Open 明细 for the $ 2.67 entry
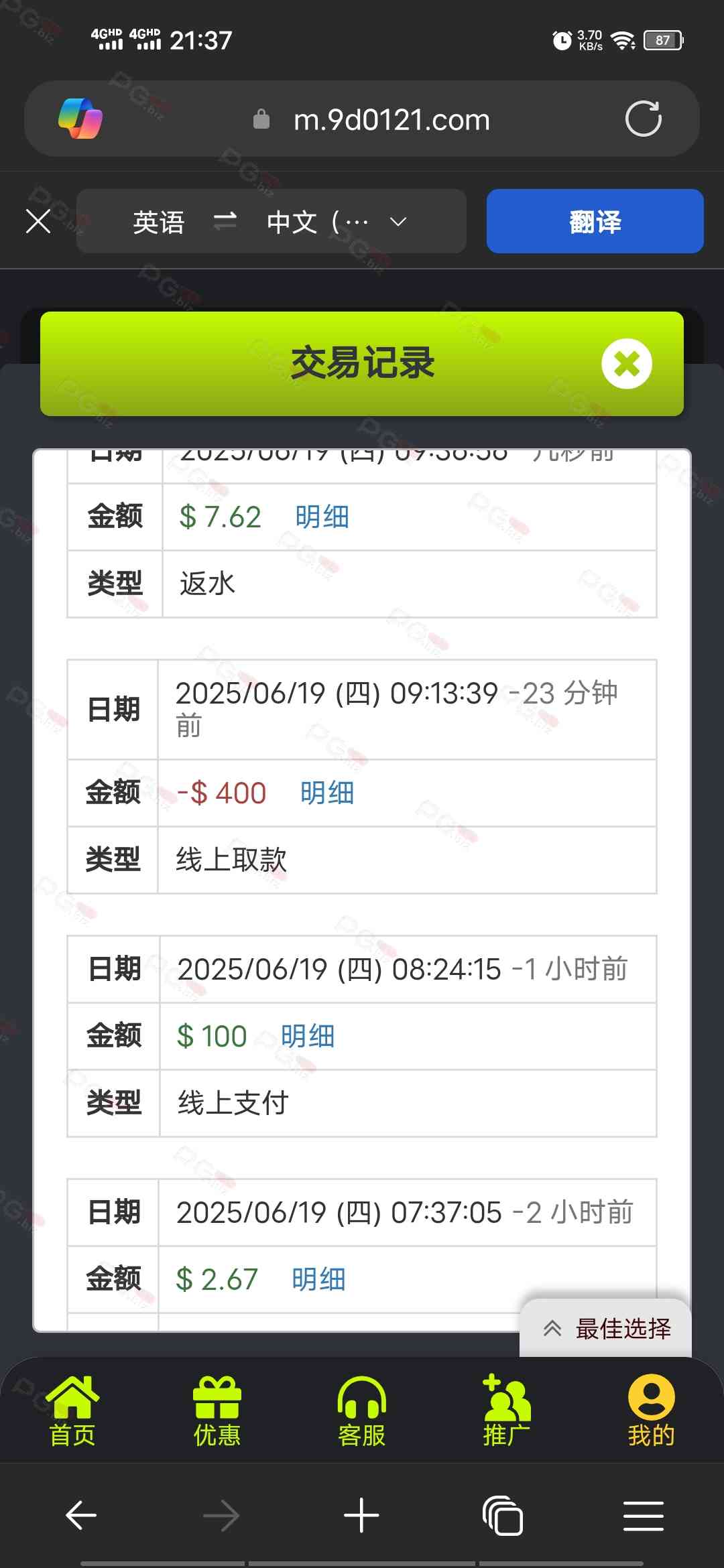Screen dimensions: 724x1568 coord(318,1280)
